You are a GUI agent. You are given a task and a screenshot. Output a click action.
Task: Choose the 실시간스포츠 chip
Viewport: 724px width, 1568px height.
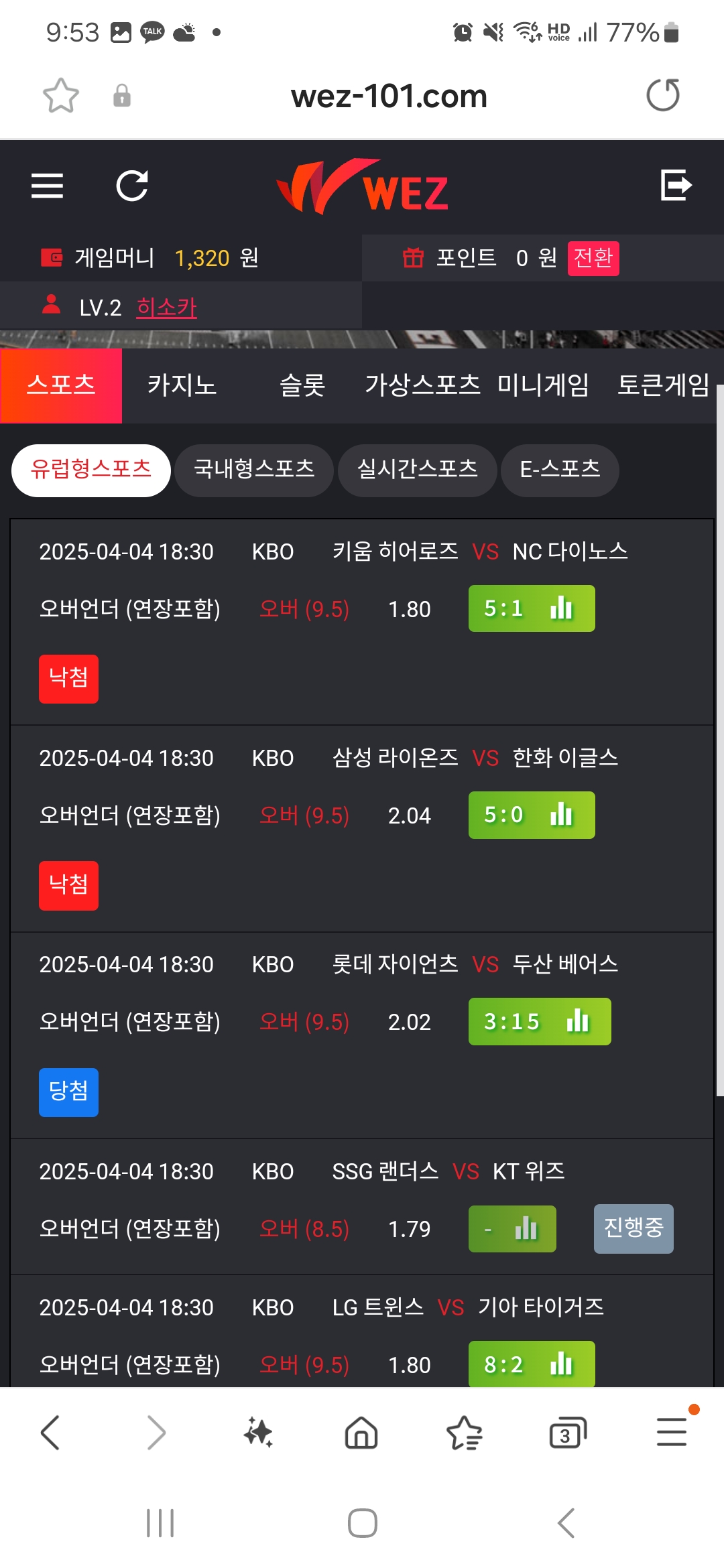click(417, 470)
